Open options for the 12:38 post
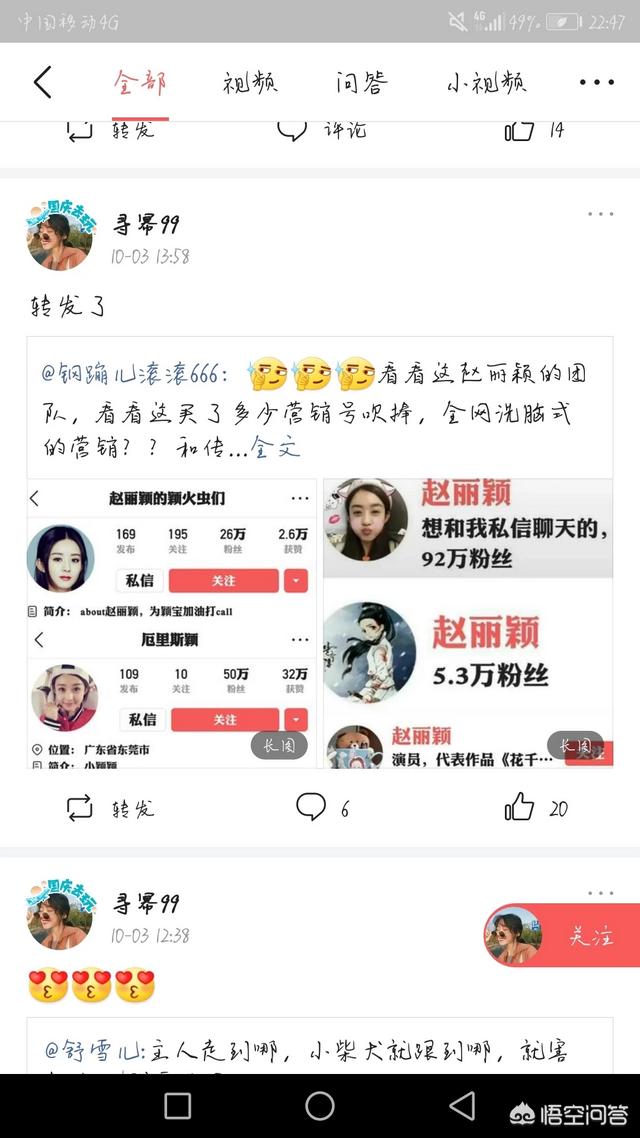Viewport: 640px width, 1138px height. pos(601,893)
